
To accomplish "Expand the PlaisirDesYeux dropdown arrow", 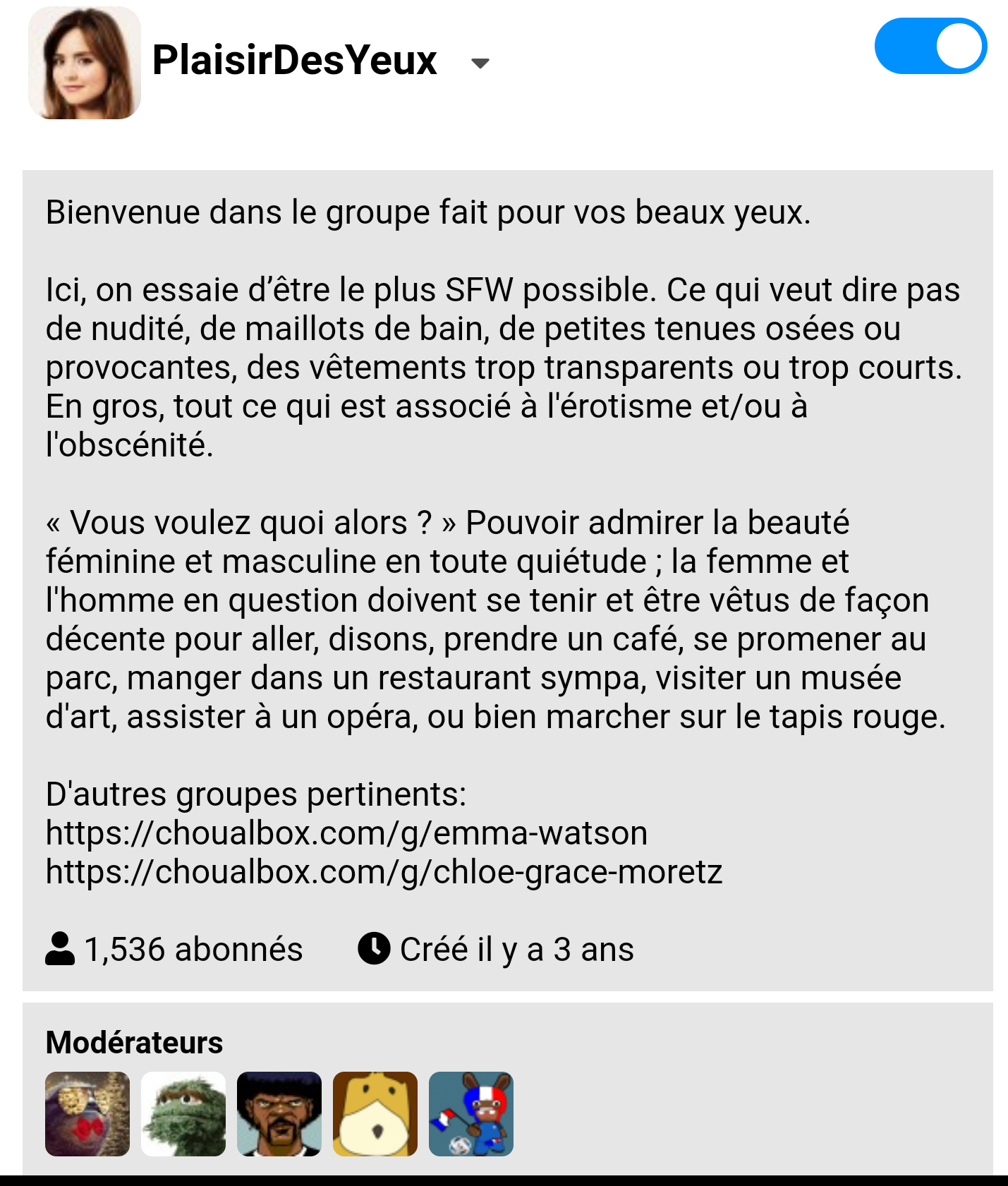I will [480, 63].
